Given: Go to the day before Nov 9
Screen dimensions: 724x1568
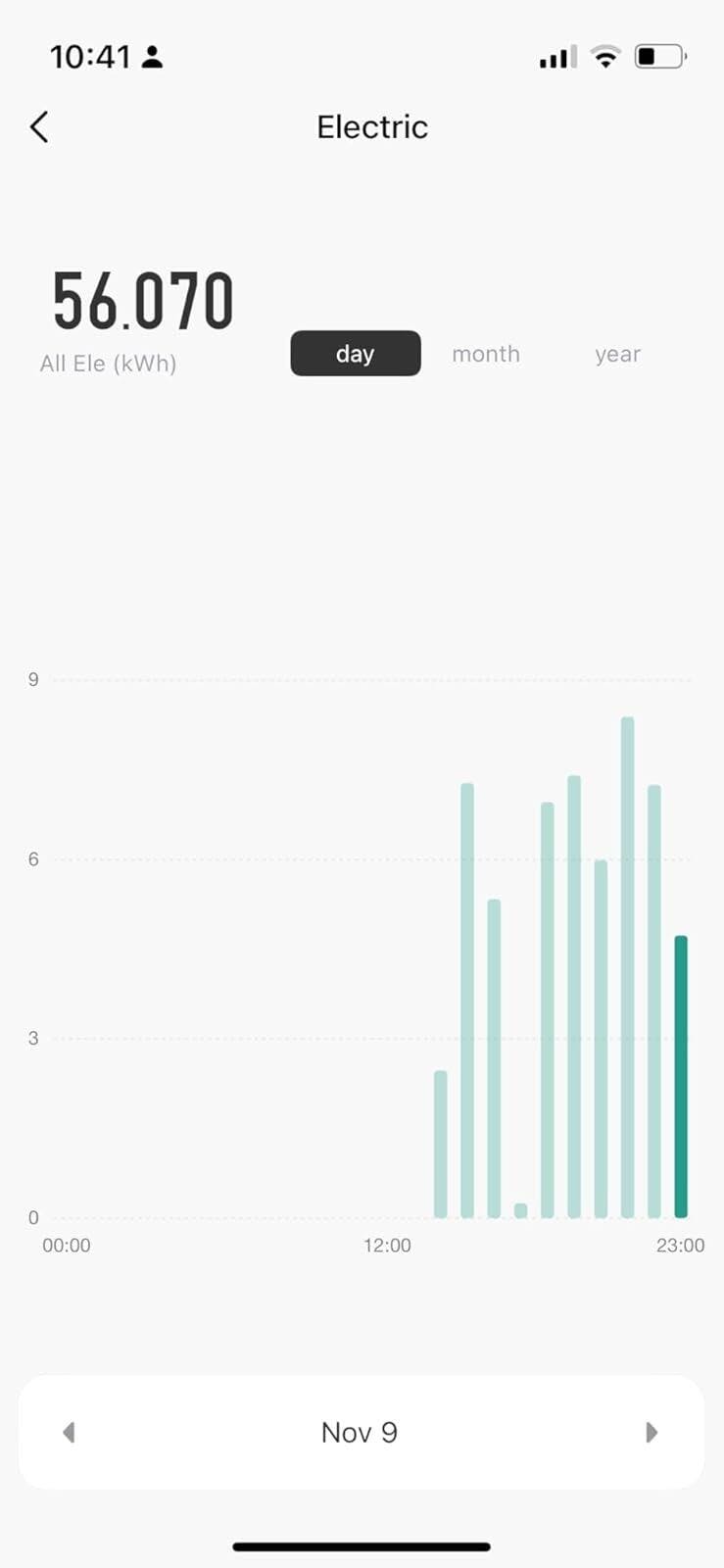Looking at the screenshot, I should tap(69, 1433).
